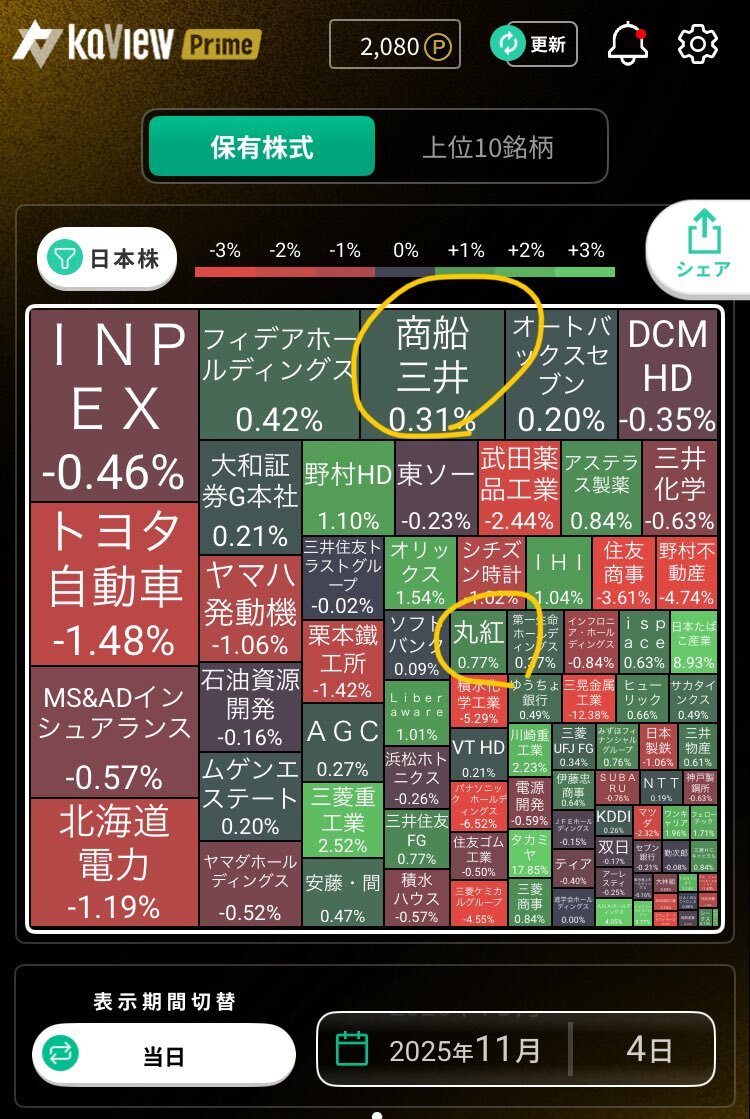Open the 商船三井 tile
Screen dimensions: 750x1119
tap(432, 374)
